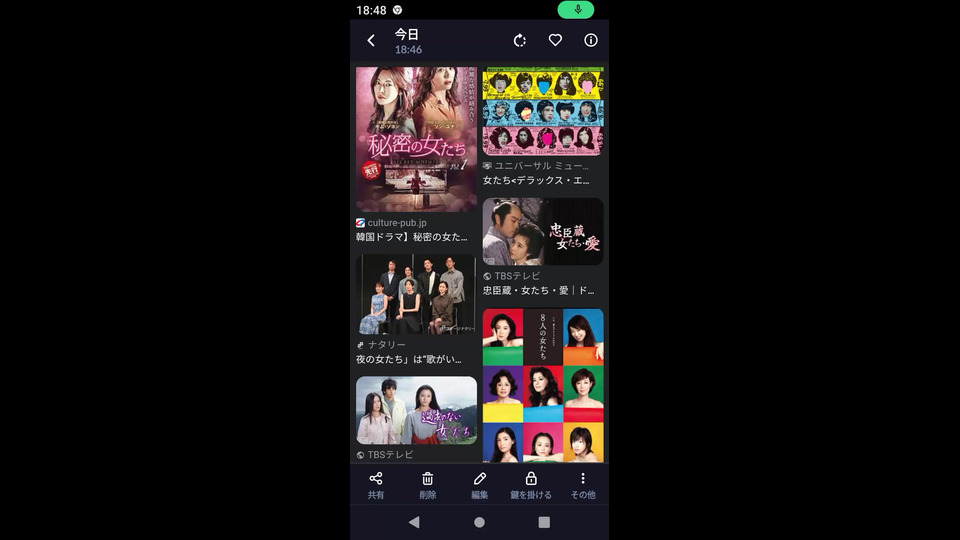This screenshot has height=540, width=960.
Task: Open the その他 more options menu
Action: pyautogui.click(x=583, y=485)
